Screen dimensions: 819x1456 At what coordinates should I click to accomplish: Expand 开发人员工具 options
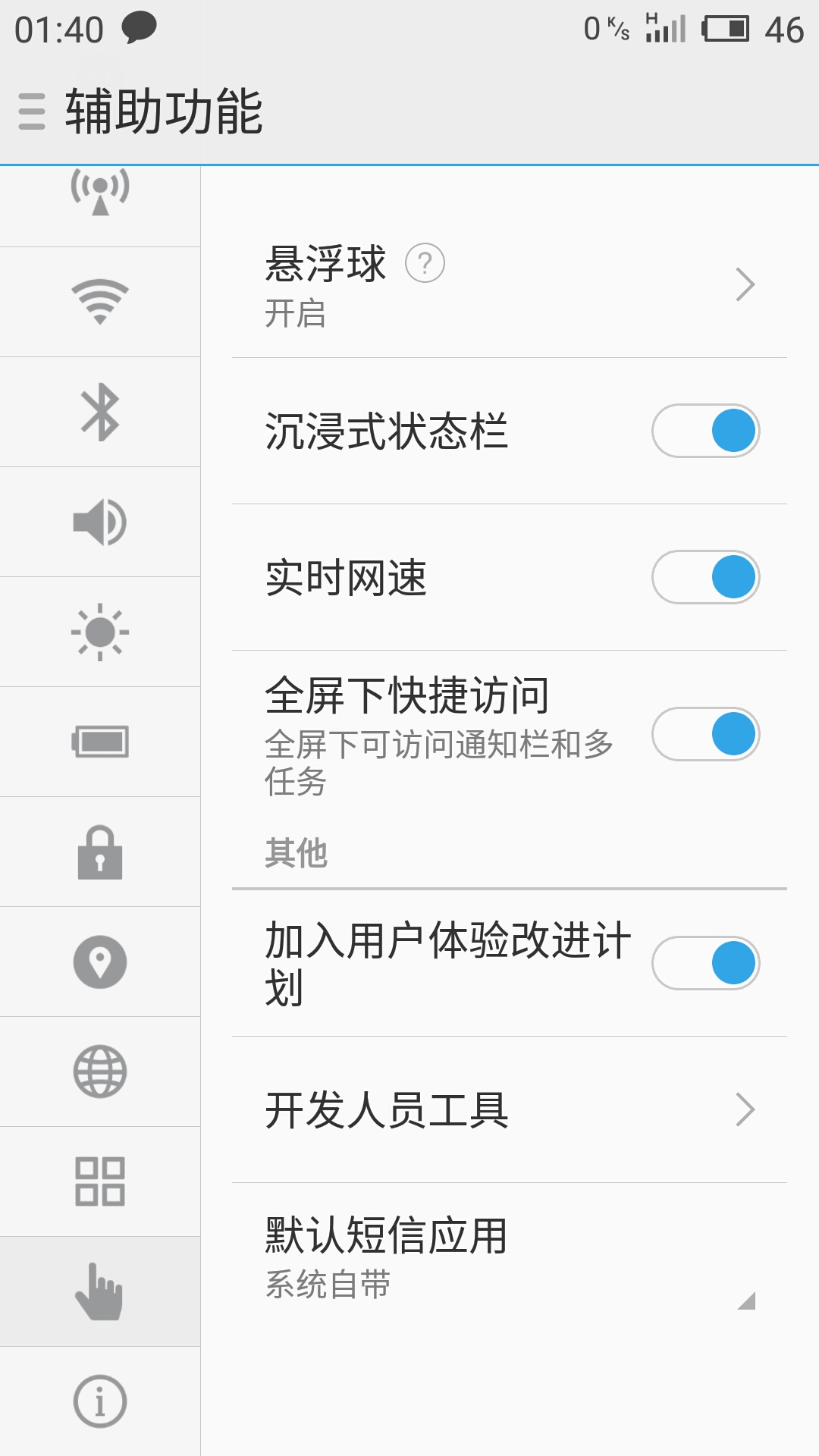tap(747, 1111)
